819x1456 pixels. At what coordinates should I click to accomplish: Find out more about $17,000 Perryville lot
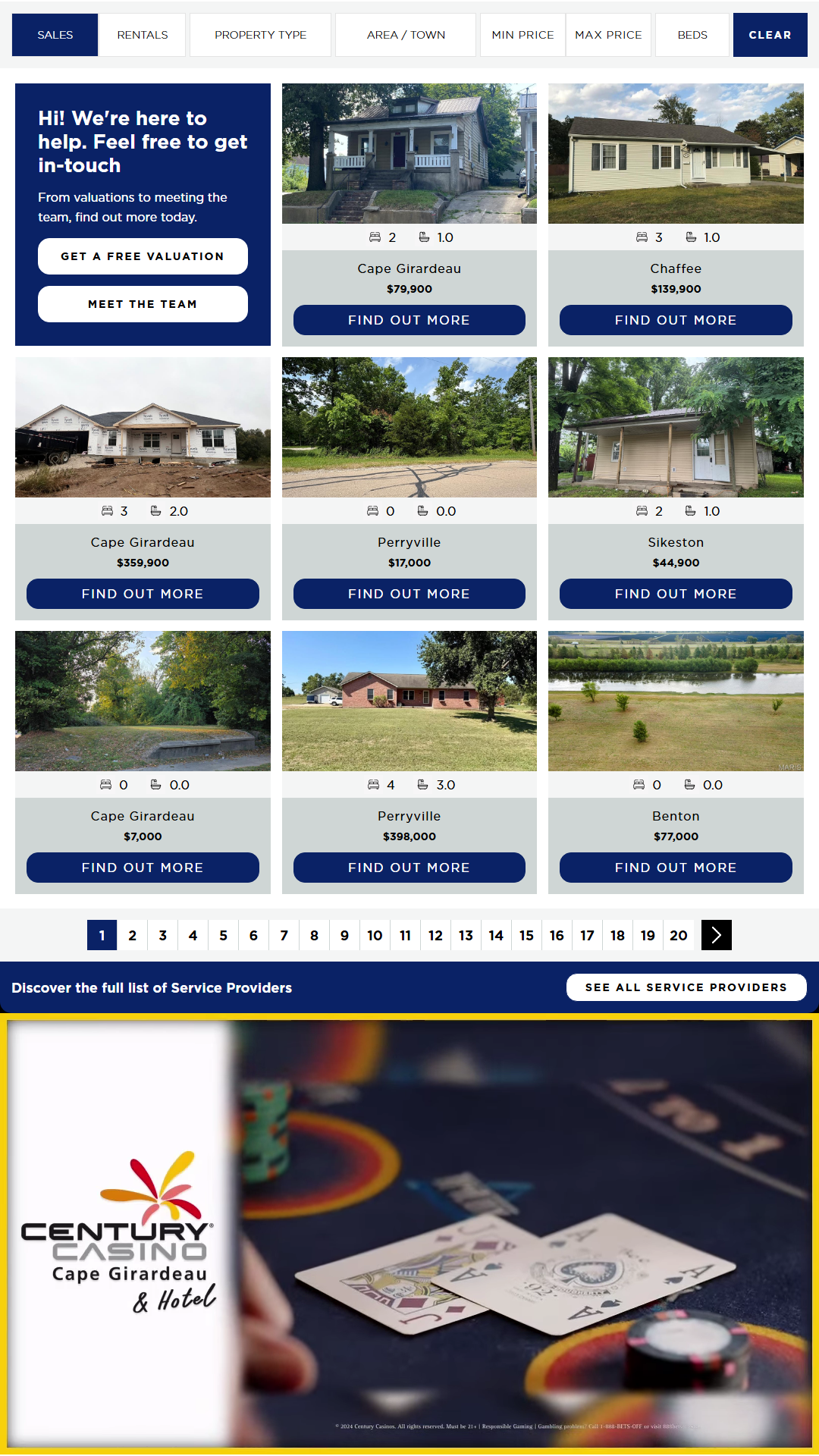(409, 594)
